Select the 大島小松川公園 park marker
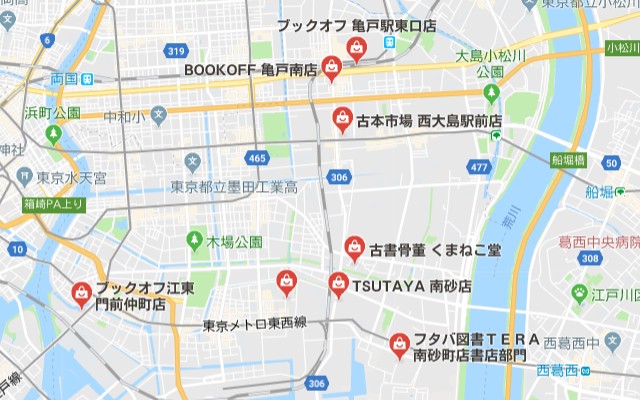 [x=490, y=93]
